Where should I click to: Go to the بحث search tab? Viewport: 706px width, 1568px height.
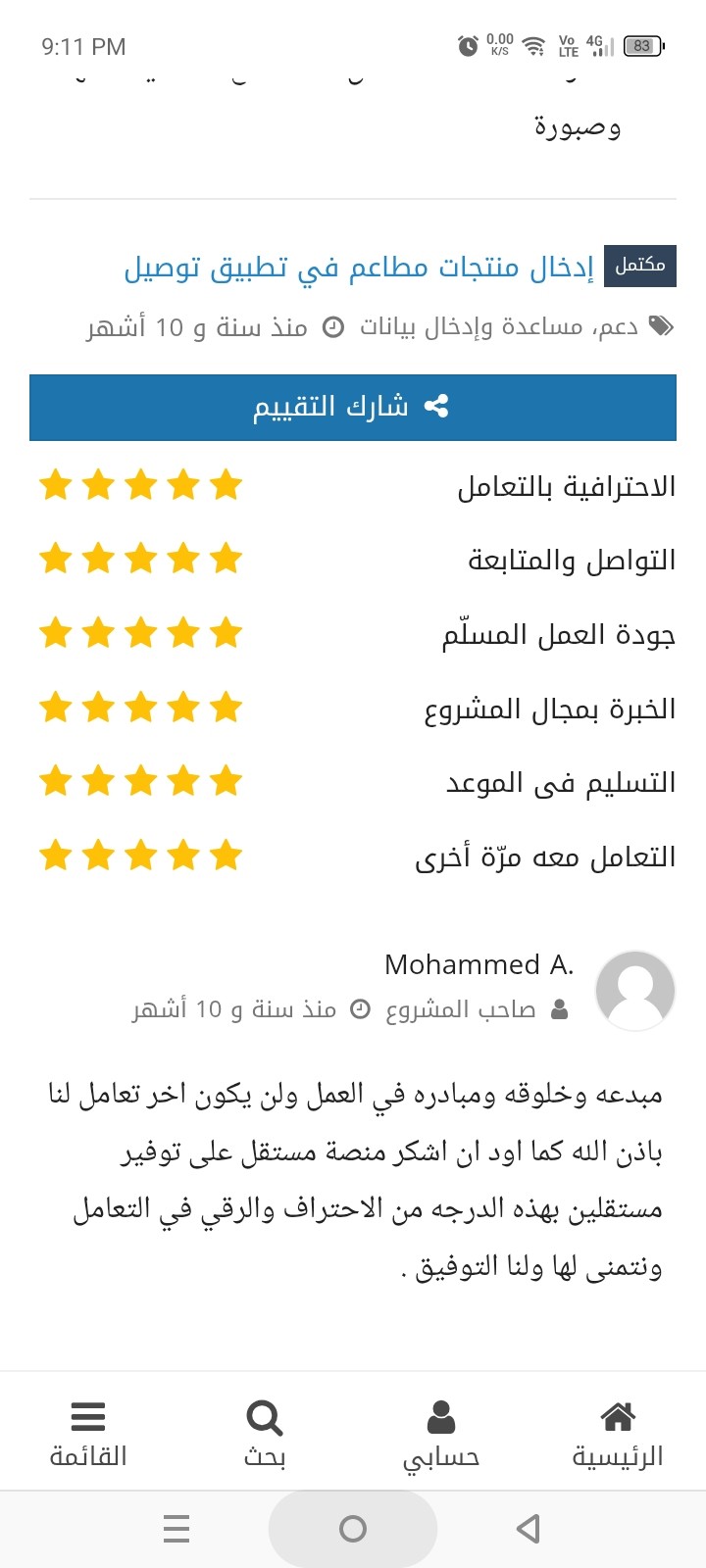click(265, 1433)
